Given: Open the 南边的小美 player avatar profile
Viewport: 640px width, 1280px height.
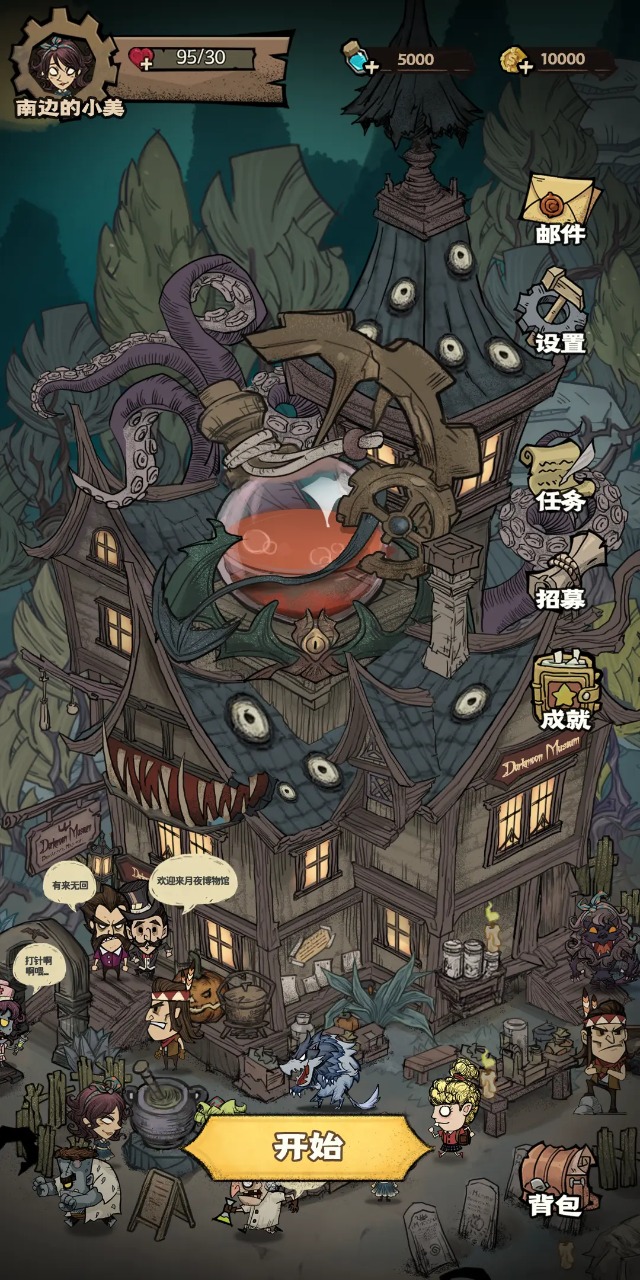Looking at the screenshot, I should (x=64, y=62).
